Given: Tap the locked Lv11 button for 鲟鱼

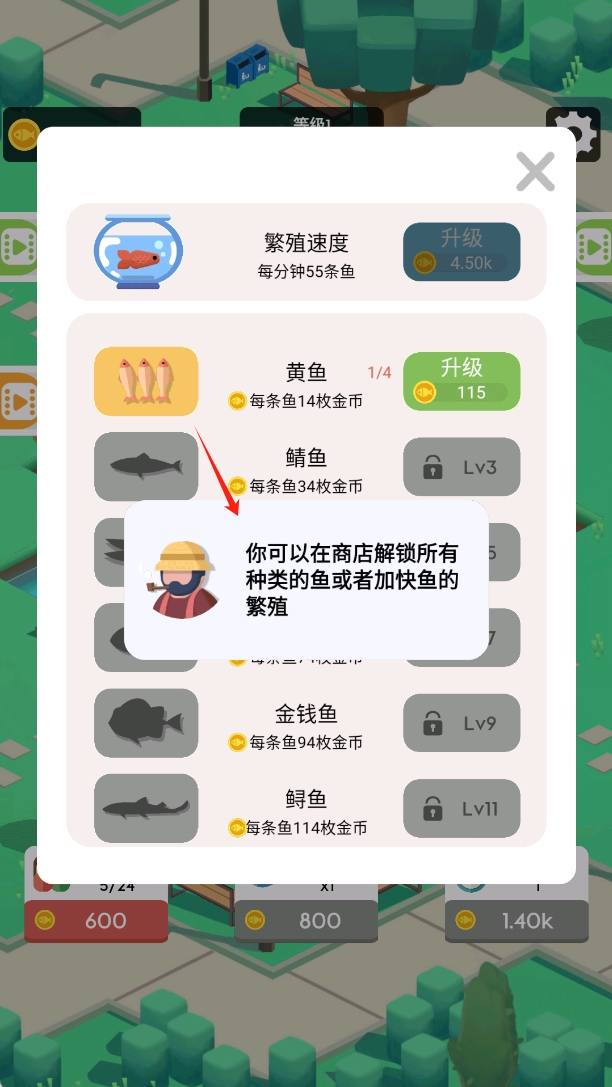Looking at the screenshot, I should [461, 808].
